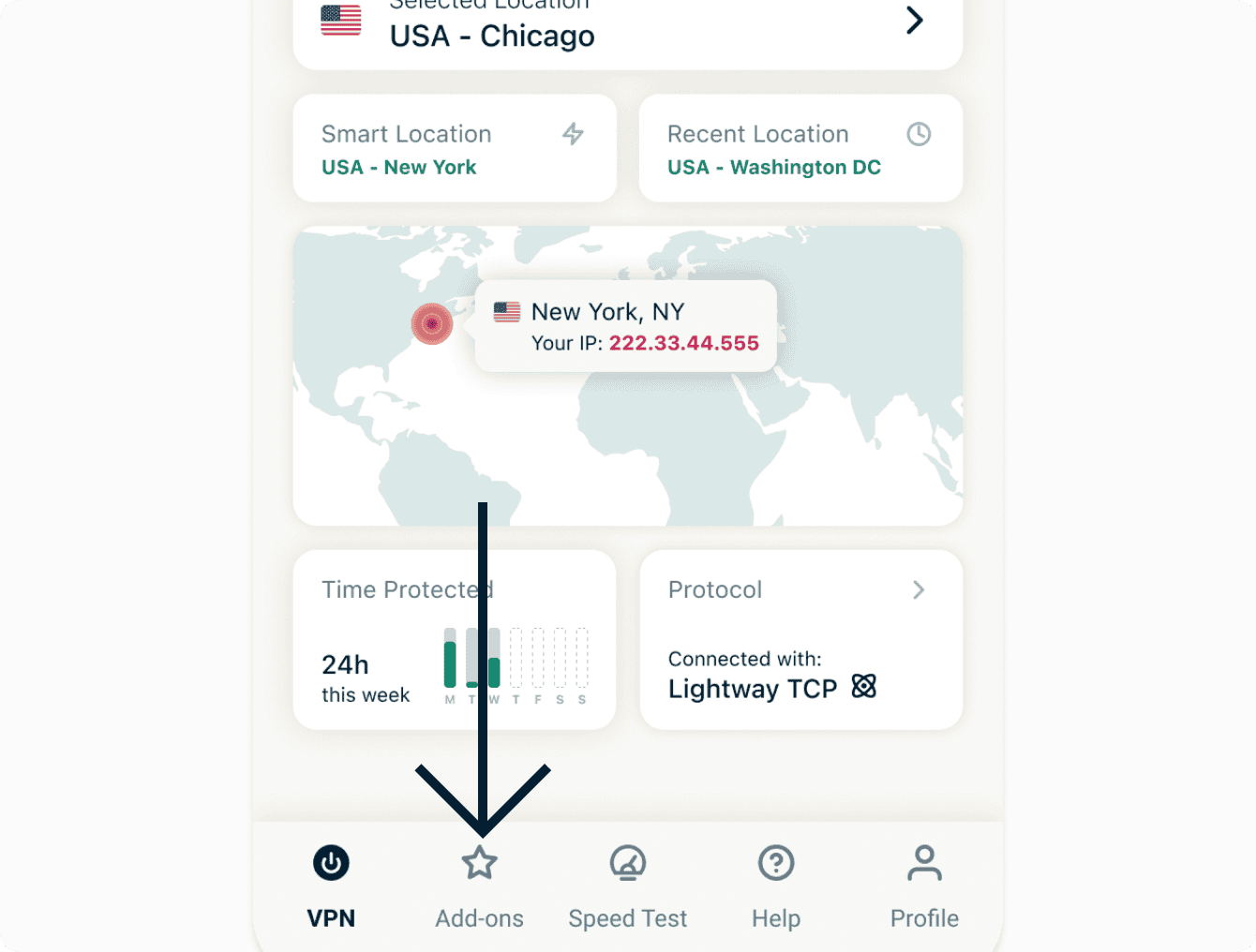Open the Help tab
Screen dimensions: 1256x952
pos(775,885)
